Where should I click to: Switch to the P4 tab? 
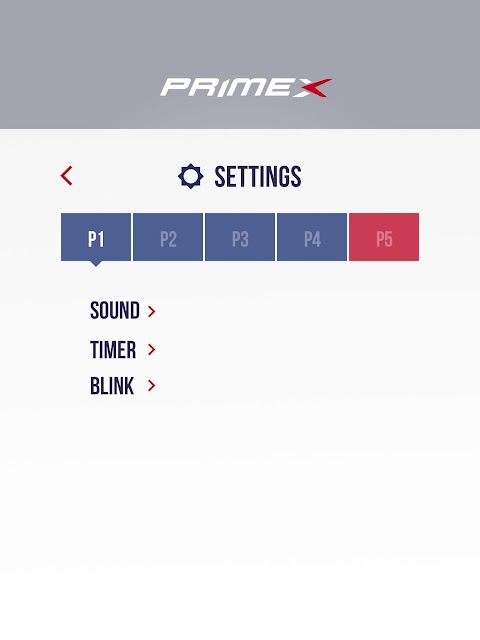tap(312, 237)
